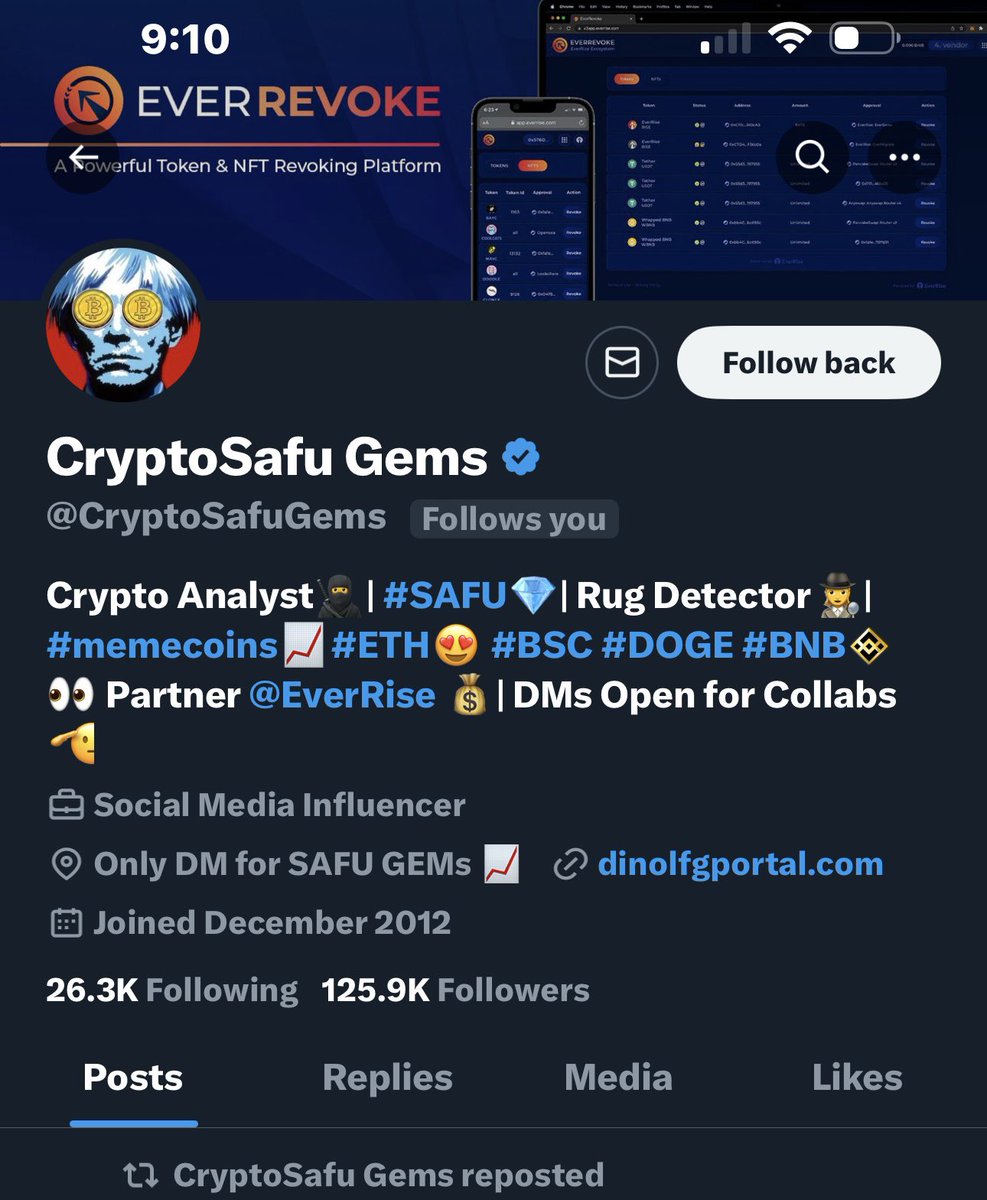Open the #DOGE hashtag
The height and width of the screenshot is (1200, 987).
[667, 646]
